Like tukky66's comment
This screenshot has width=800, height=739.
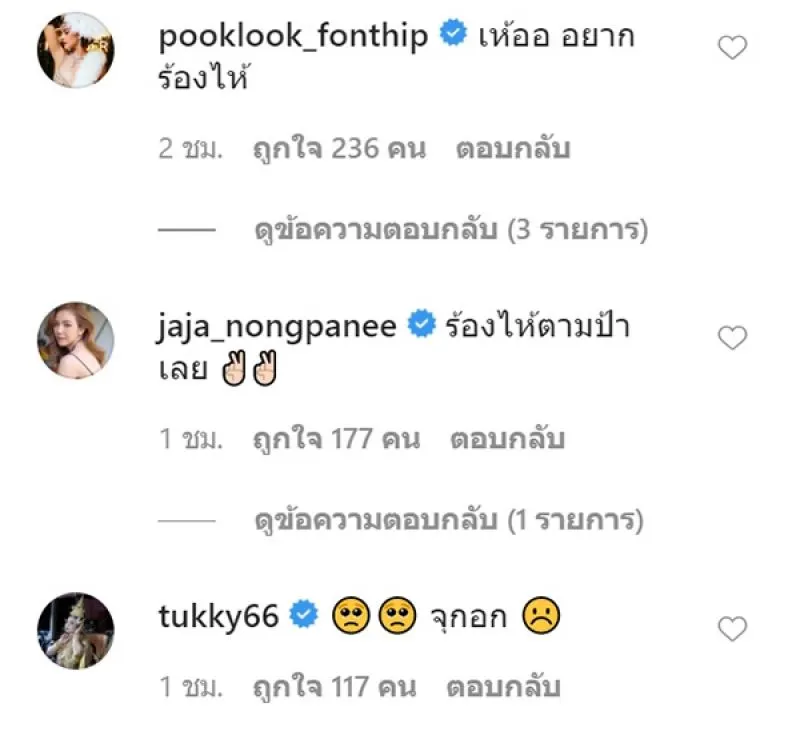coord(733,629)
